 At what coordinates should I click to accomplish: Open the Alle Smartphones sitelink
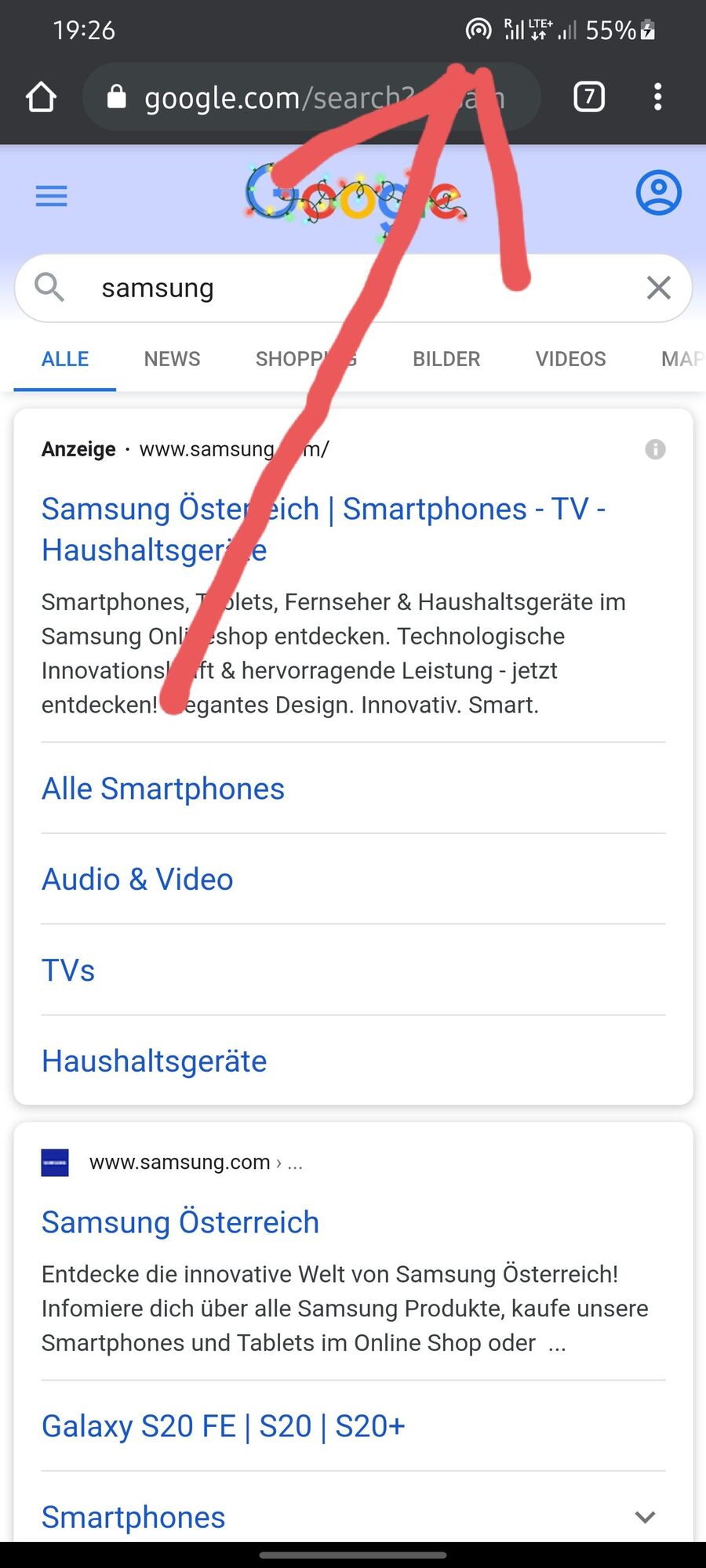[163, 789]
